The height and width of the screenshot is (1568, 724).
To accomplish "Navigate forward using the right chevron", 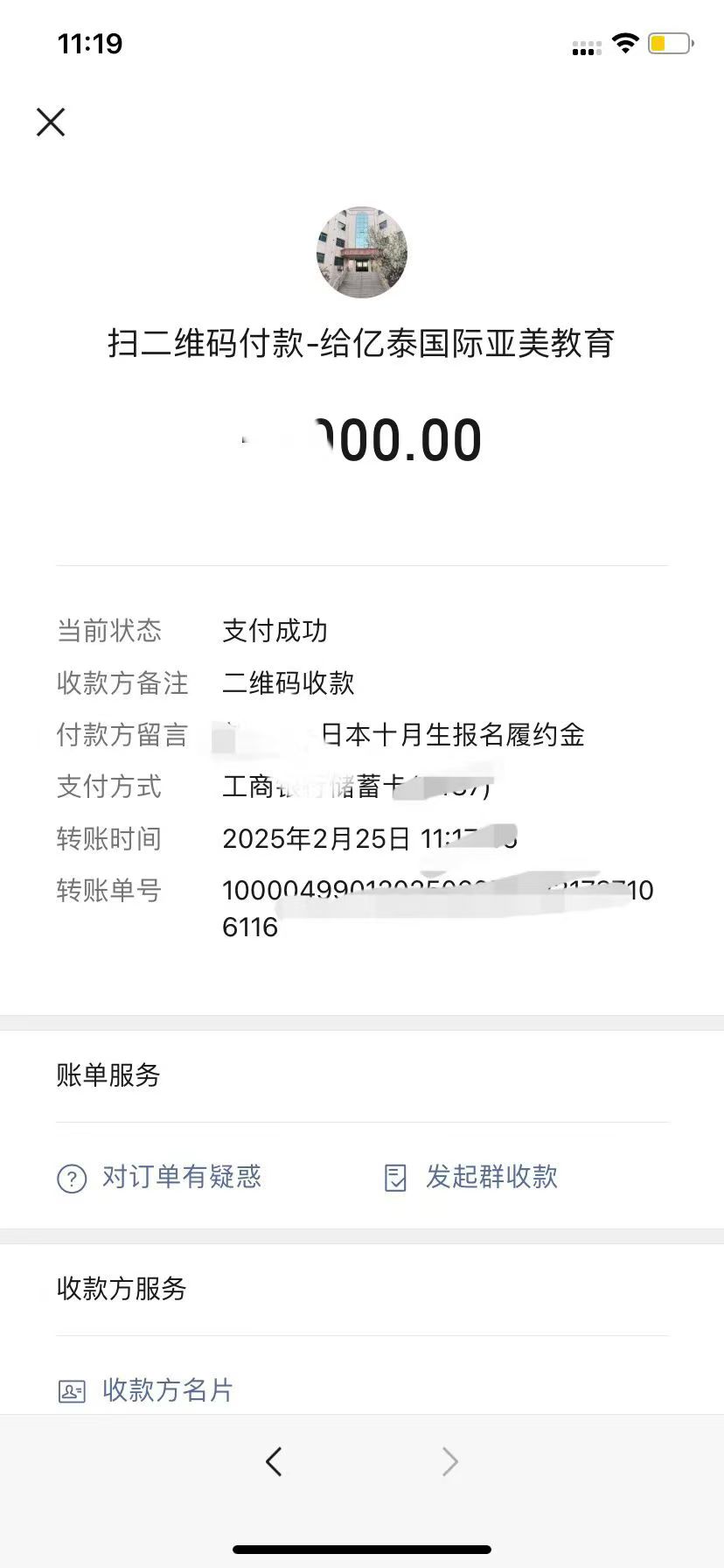I will tap(449, 1461).
